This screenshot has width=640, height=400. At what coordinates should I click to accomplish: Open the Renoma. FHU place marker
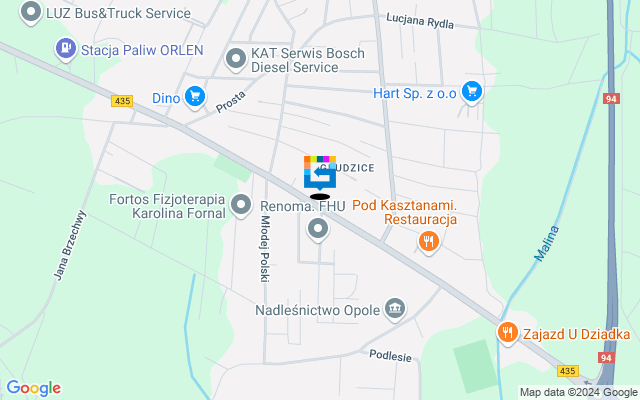(319, 231)
